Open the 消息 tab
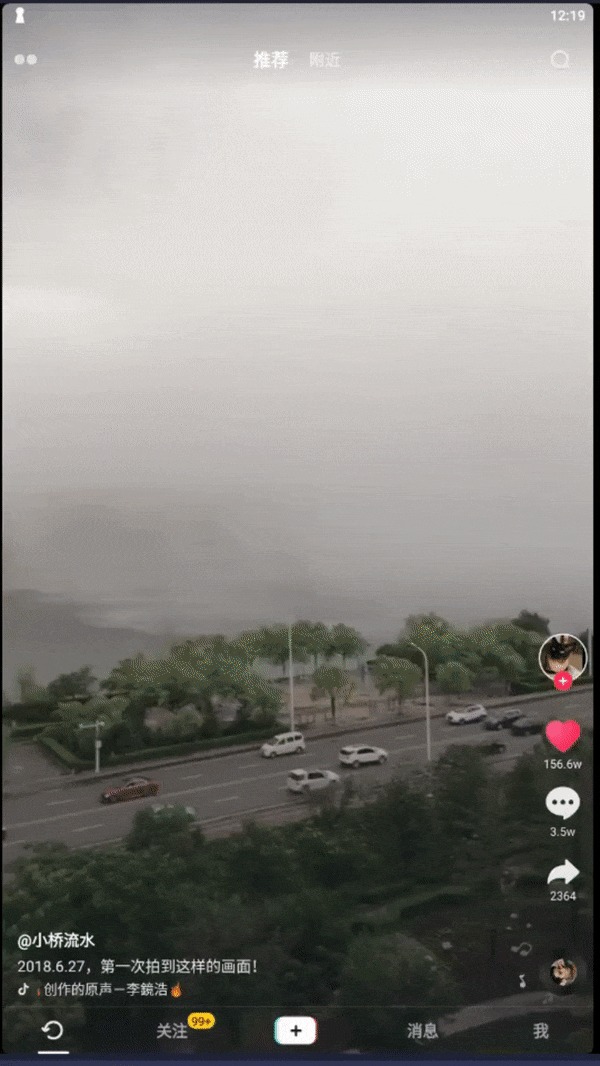Image resolution: width=600 pixels, height=1066 pixels. 422,1031
